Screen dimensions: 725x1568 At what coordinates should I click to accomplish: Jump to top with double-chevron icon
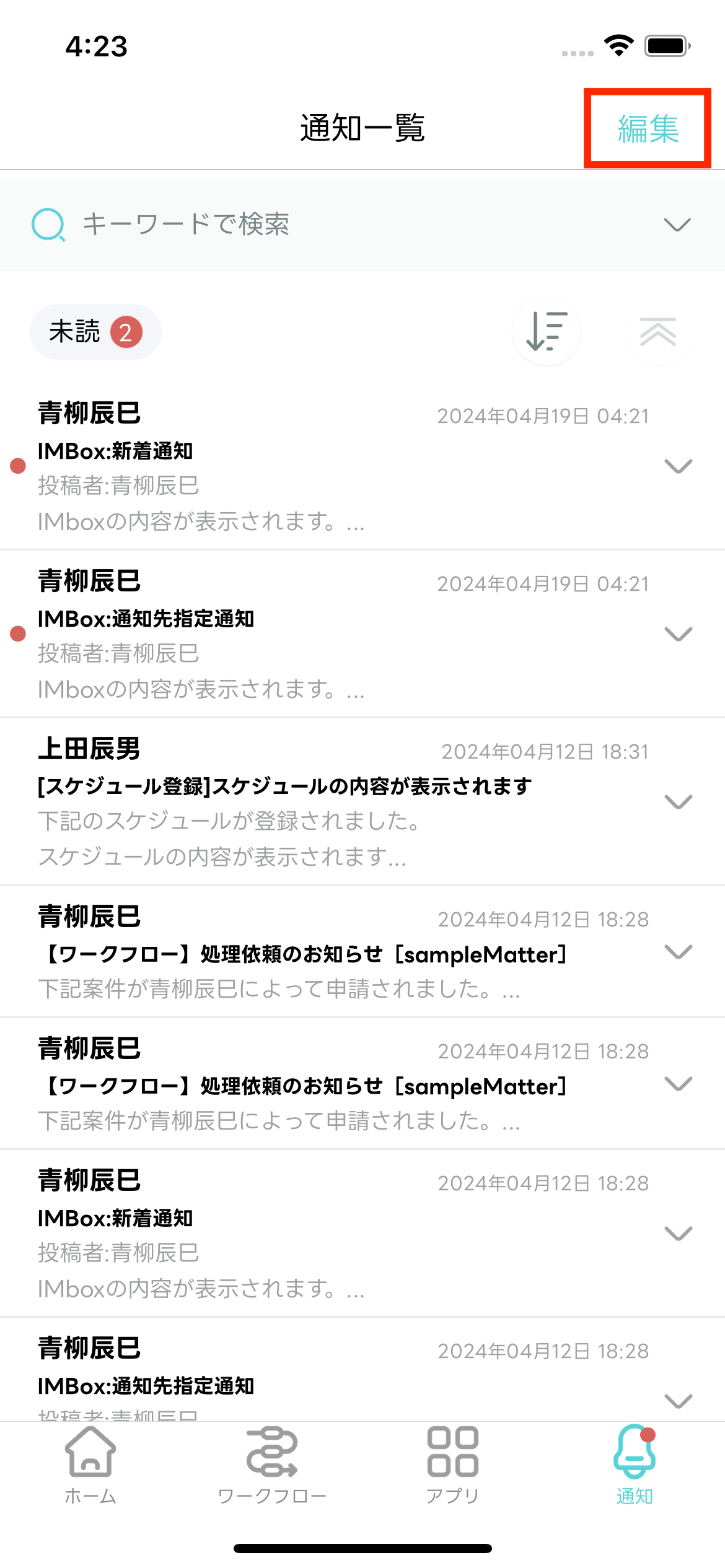pos(657,332)
